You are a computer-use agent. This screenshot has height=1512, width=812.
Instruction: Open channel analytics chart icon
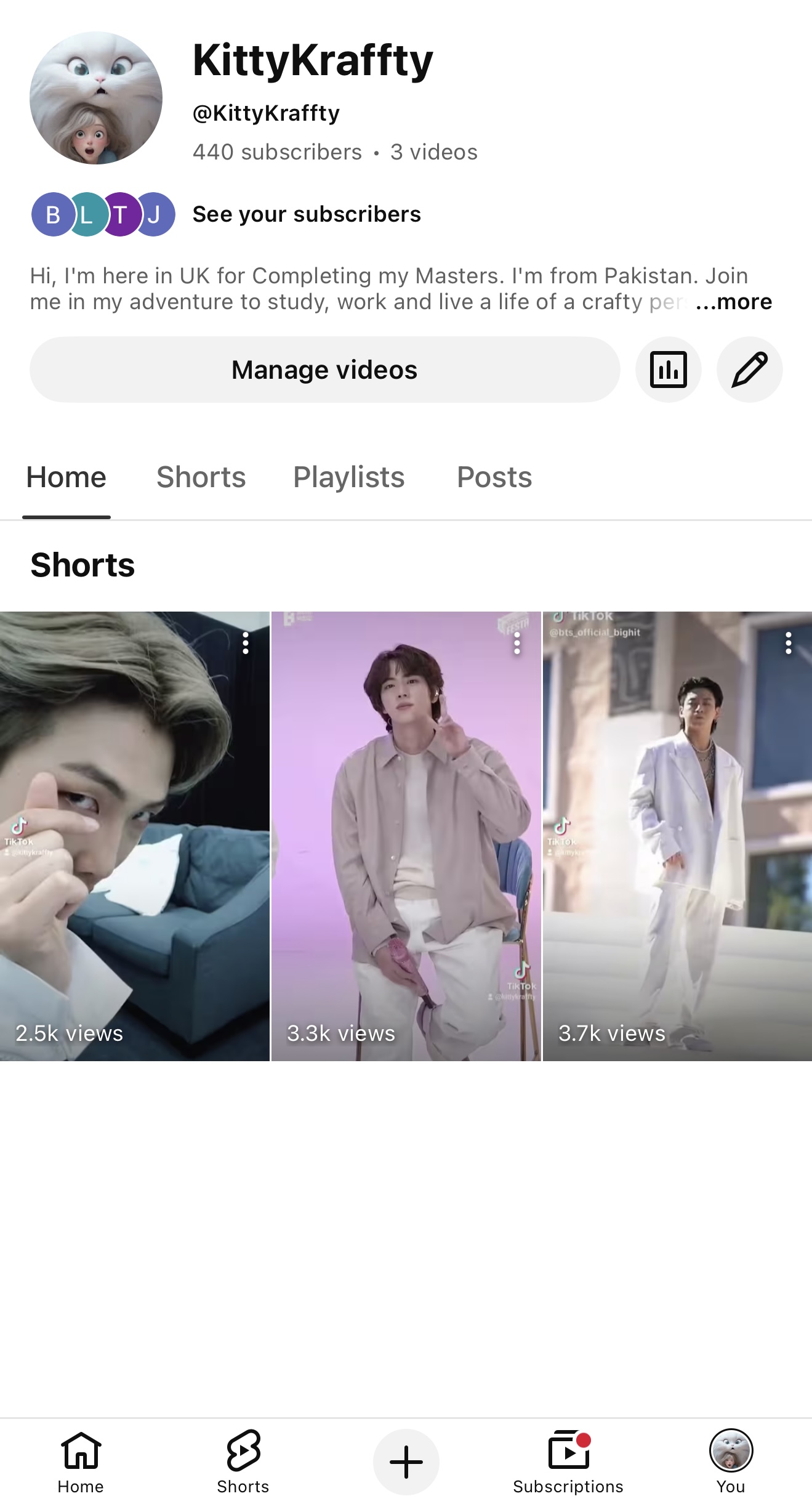[x=668, y=370]
